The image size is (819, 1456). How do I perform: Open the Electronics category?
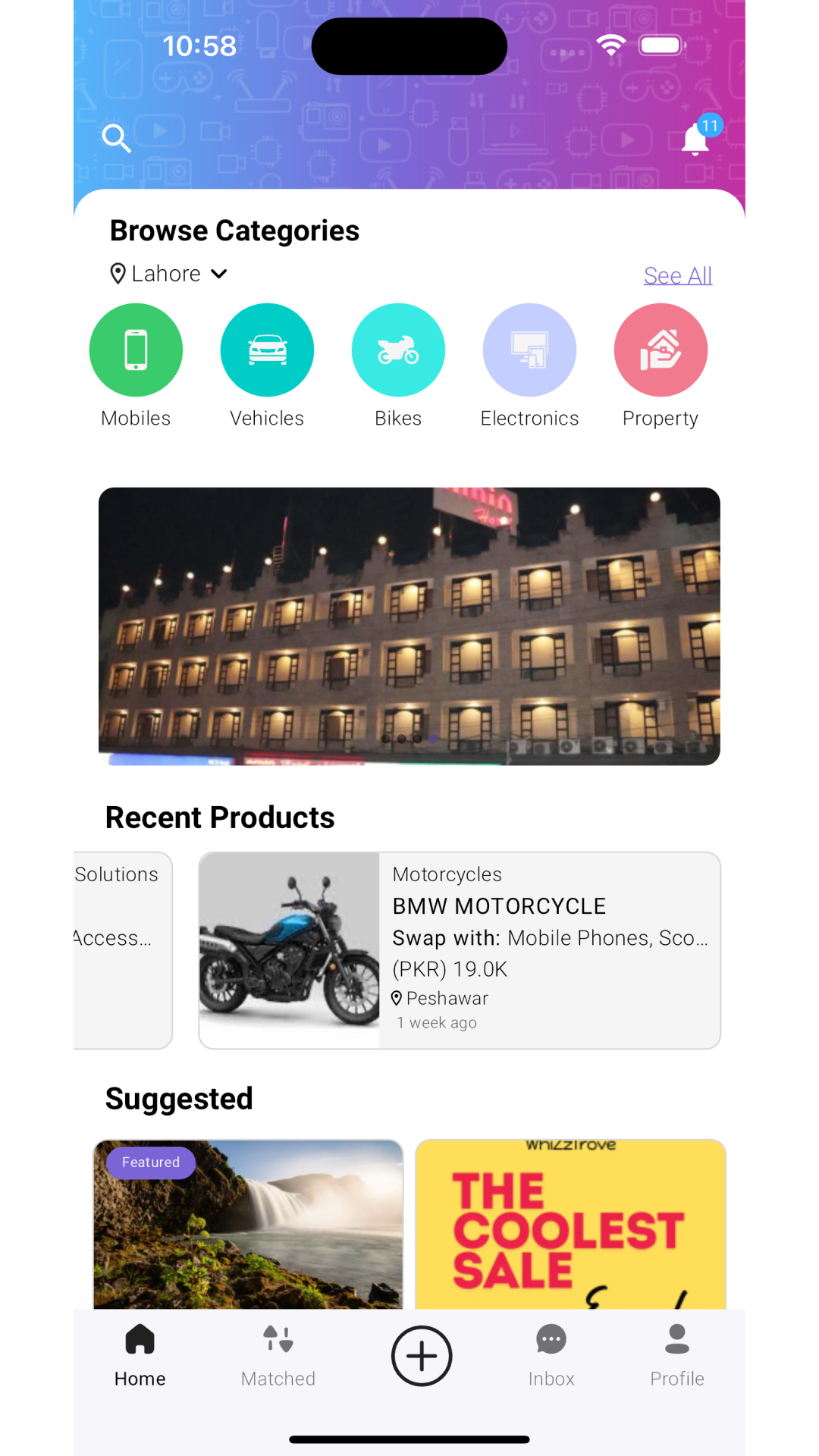(x=529, y=350)
